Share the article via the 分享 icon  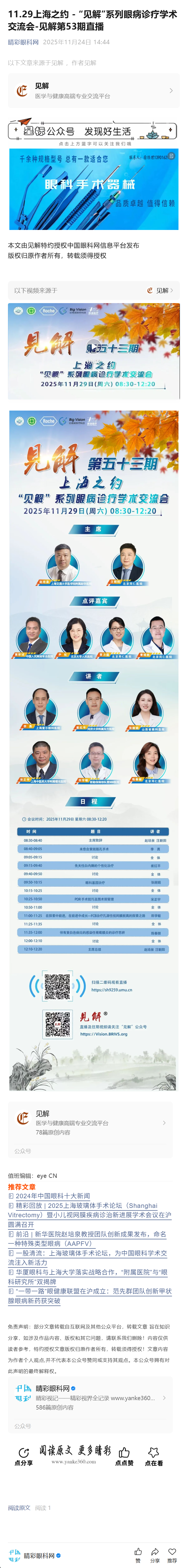click(x=155, y=1553)
